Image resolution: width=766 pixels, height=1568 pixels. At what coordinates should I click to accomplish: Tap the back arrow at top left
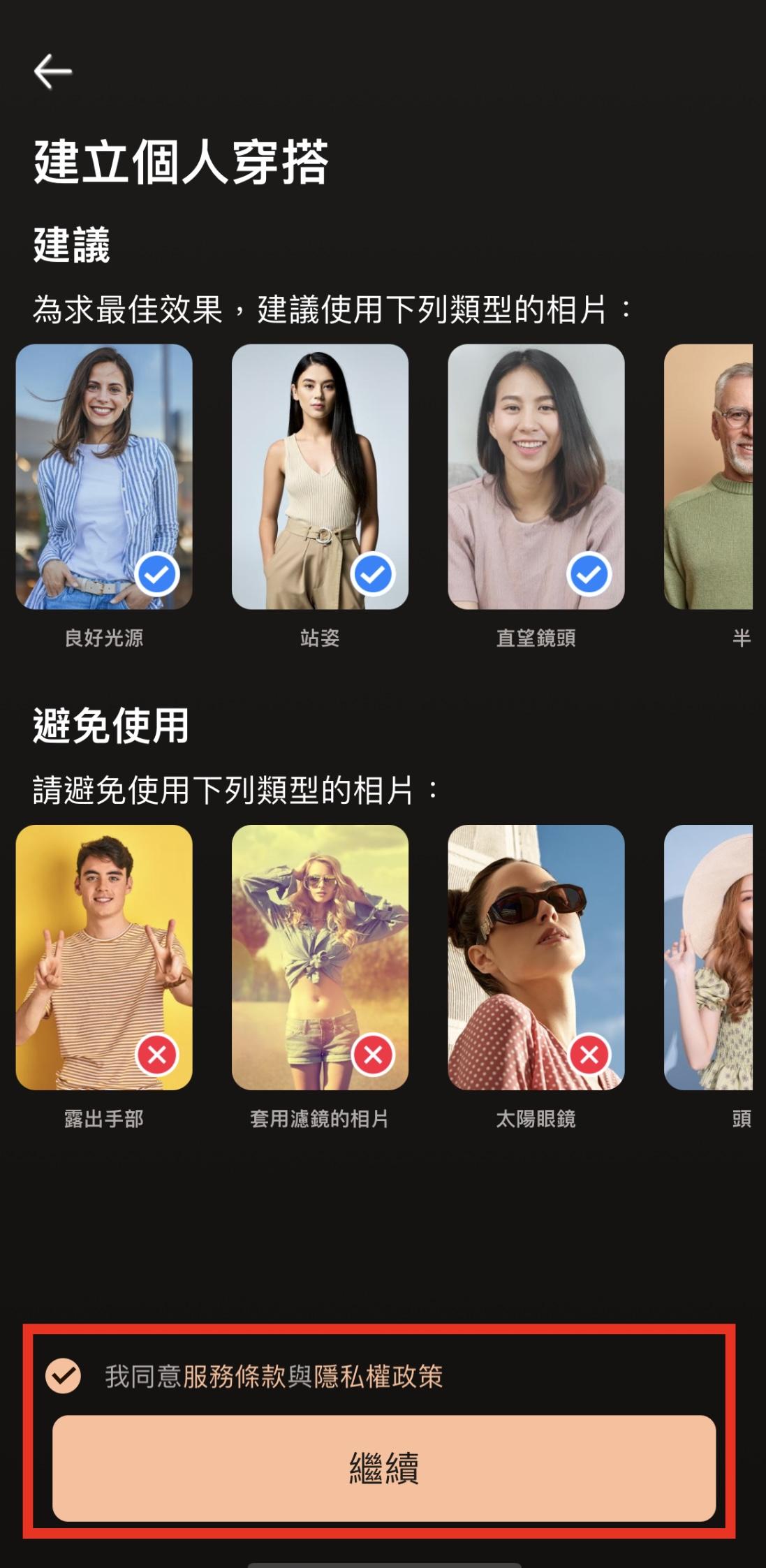52,70
